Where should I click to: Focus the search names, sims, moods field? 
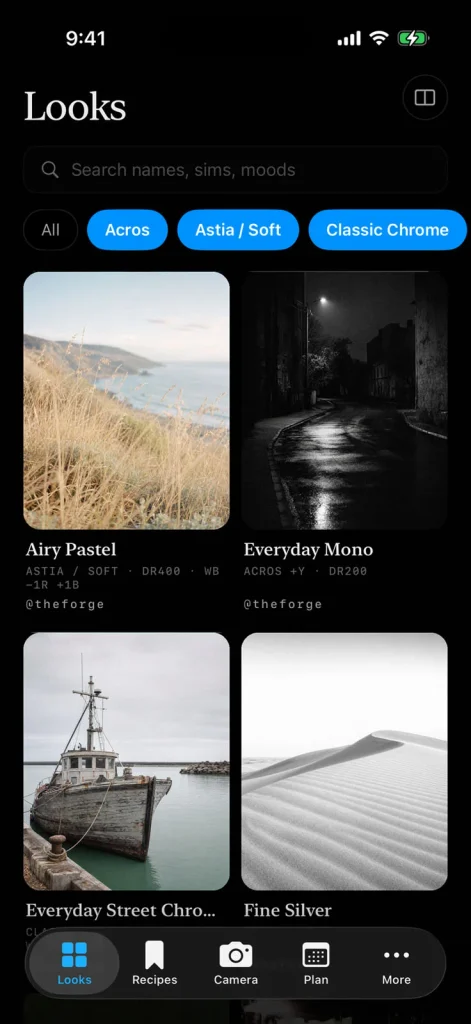pos(235,170)
